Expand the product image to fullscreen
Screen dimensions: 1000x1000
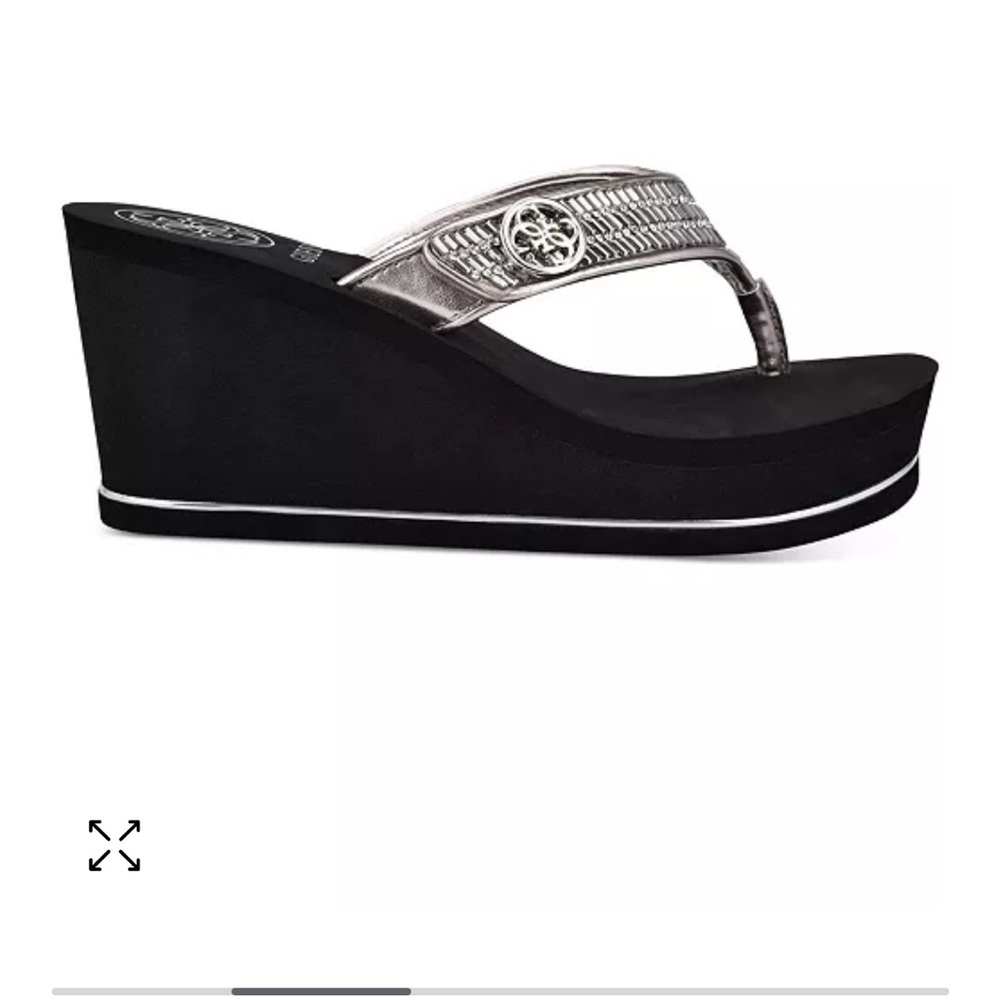(x=114, y=845)
